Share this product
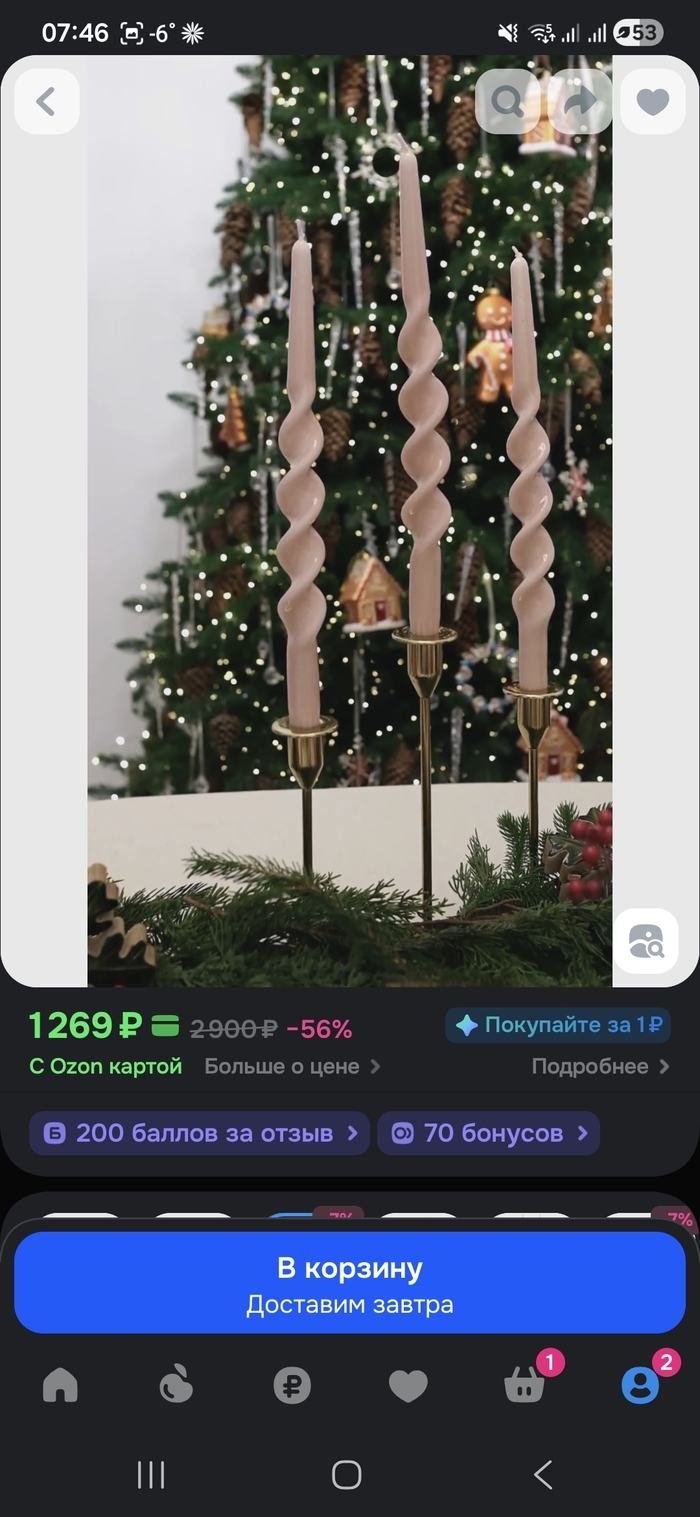 coord(579,102)
